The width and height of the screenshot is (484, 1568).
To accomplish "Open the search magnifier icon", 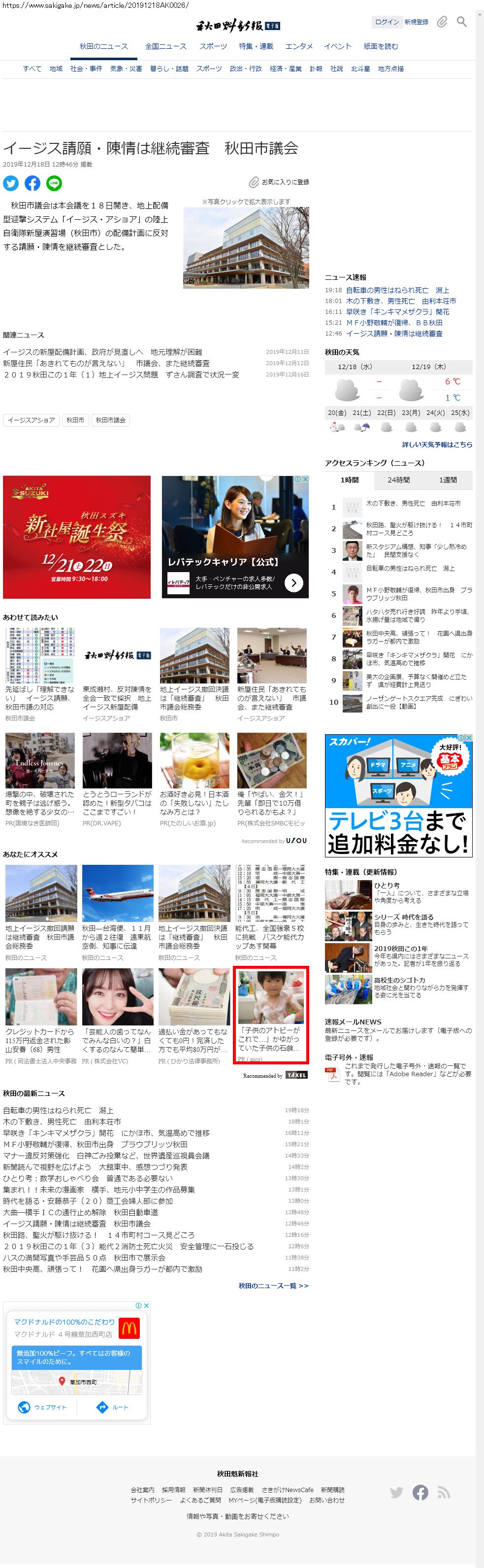I will 461,22.
